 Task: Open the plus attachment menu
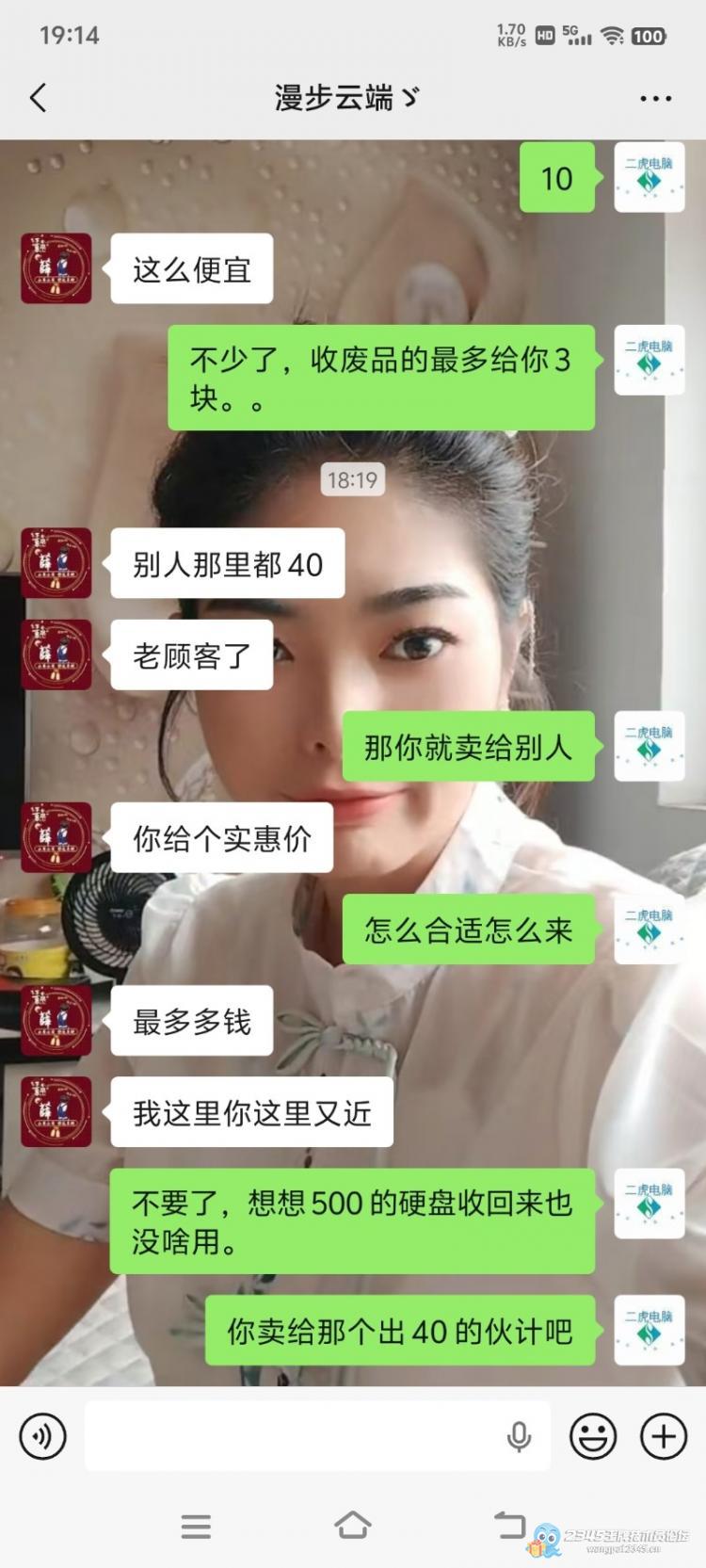(664, 1437)
